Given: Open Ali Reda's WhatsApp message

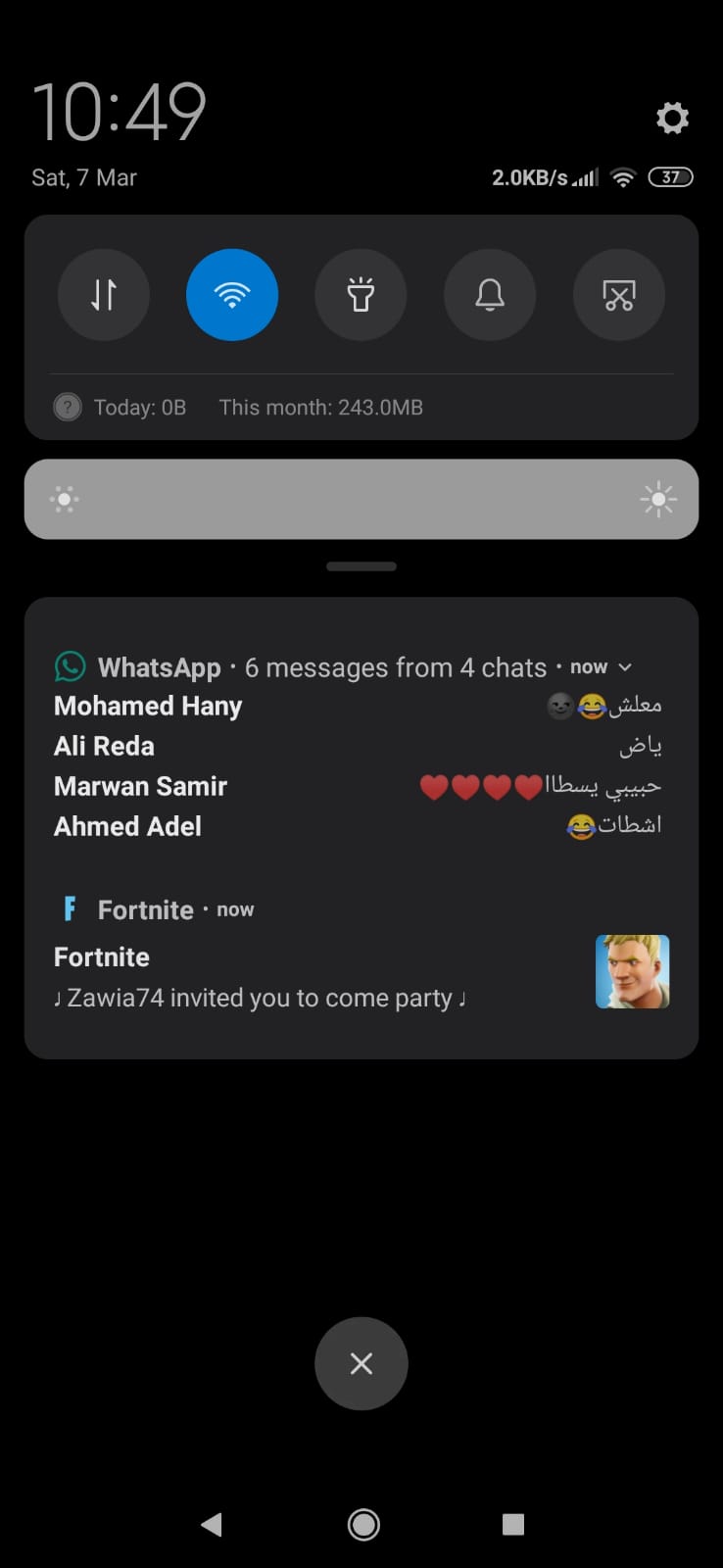Looking at the screenshot, I should tap(358, 746).
